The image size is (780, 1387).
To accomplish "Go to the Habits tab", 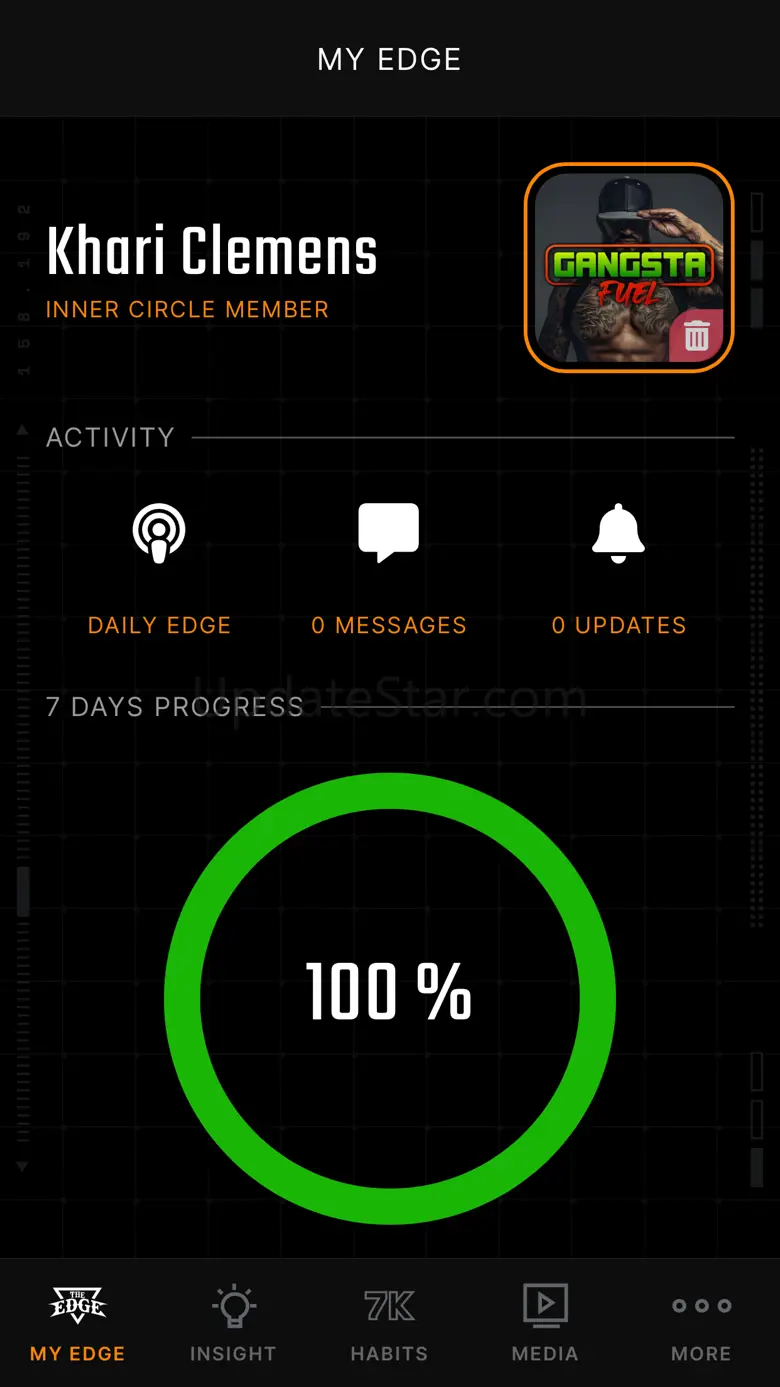I will coord(389,1323).
